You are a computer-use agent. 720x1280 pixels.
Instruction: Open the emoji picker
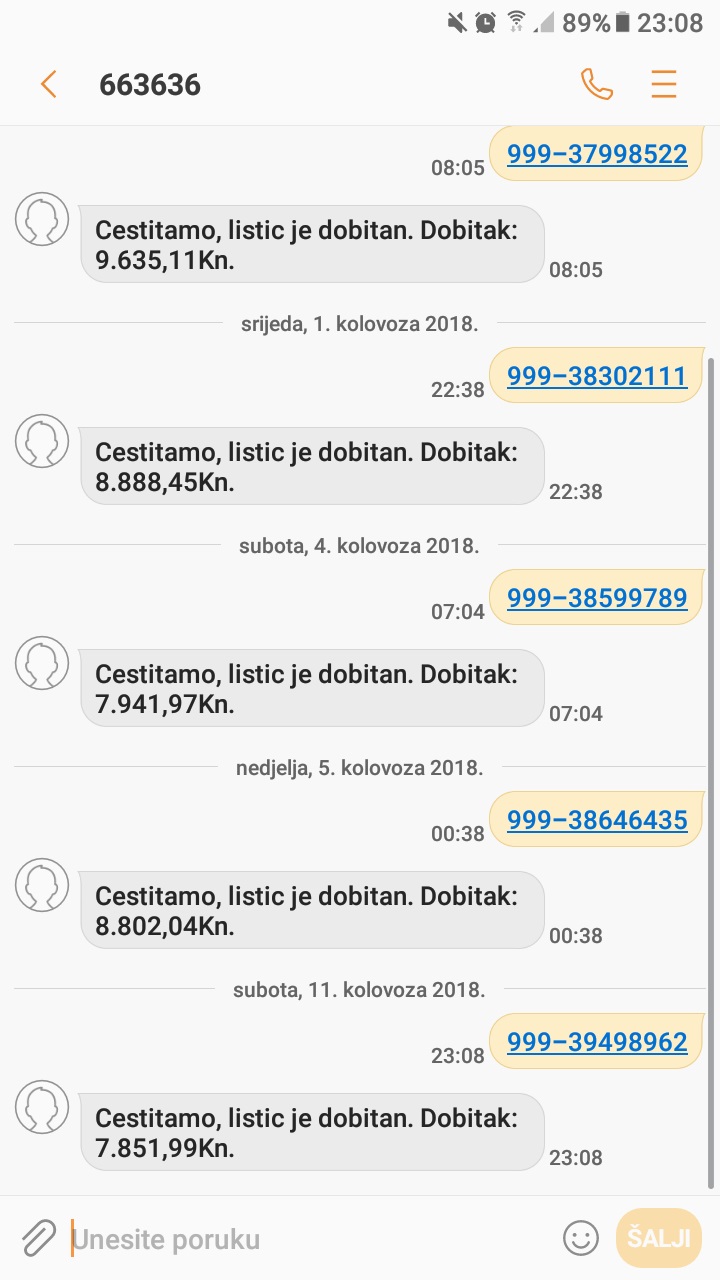coord(581,1239)
